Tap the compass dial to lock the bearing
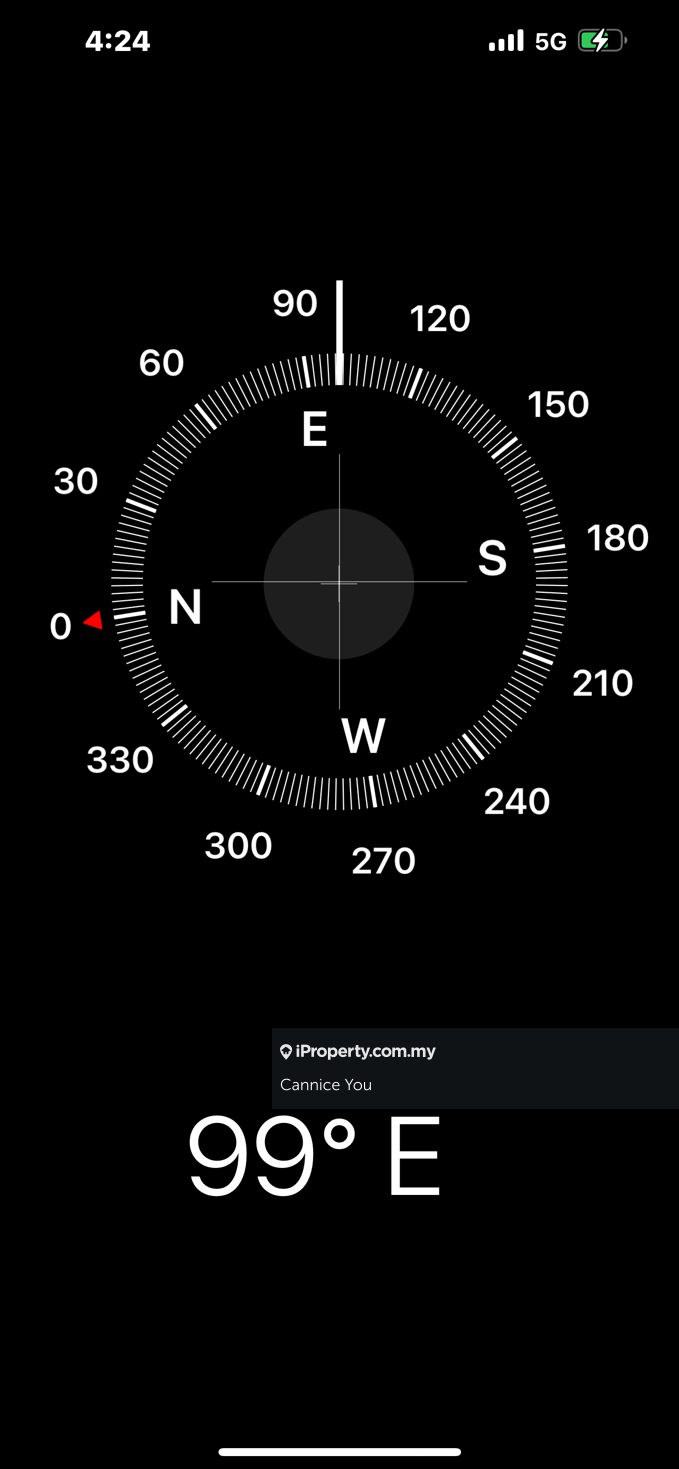This screenshot has width=679, height=1469. click(x=339, y=583)
